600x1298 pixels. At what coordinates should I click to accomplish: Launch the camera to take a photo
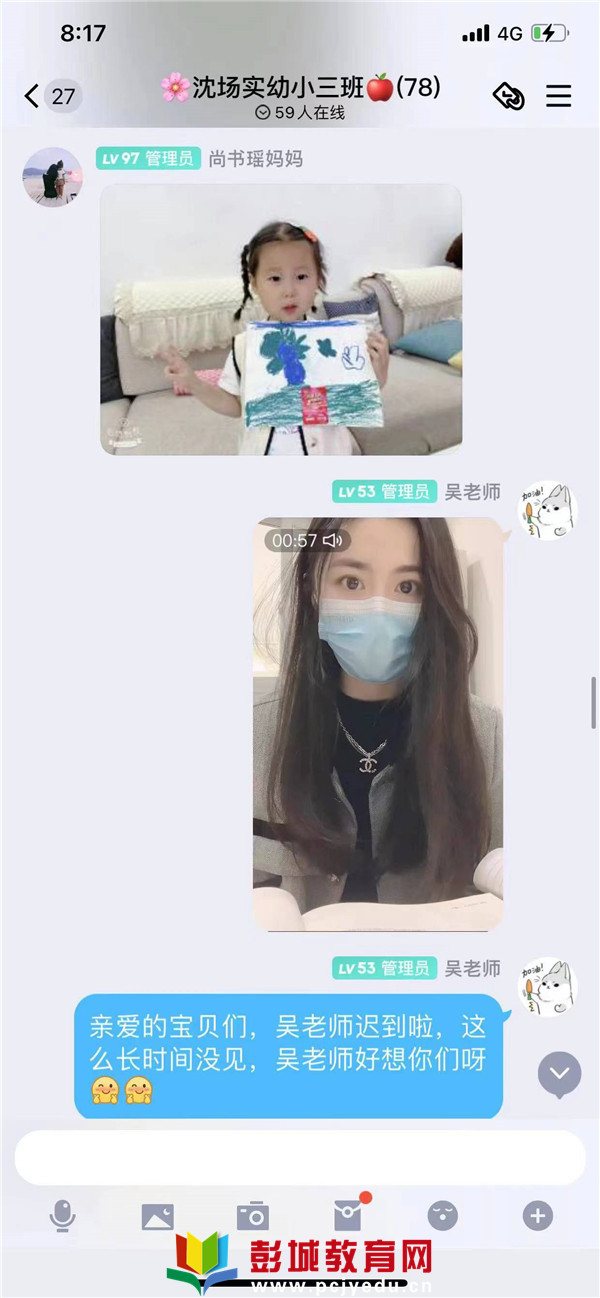tap(252, 1216)
